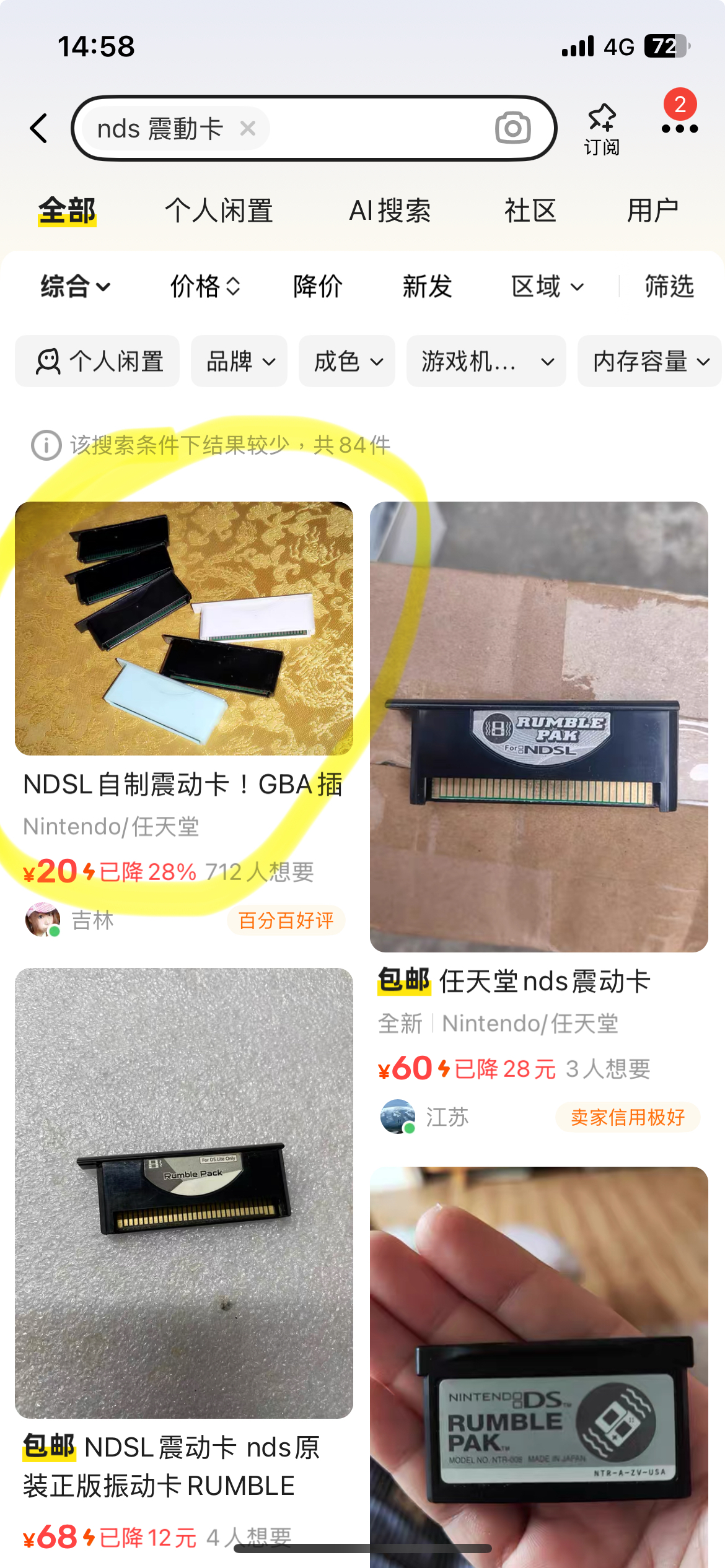Open camera image search
The image size is (725, 1568).
click(x=512, y=128)
